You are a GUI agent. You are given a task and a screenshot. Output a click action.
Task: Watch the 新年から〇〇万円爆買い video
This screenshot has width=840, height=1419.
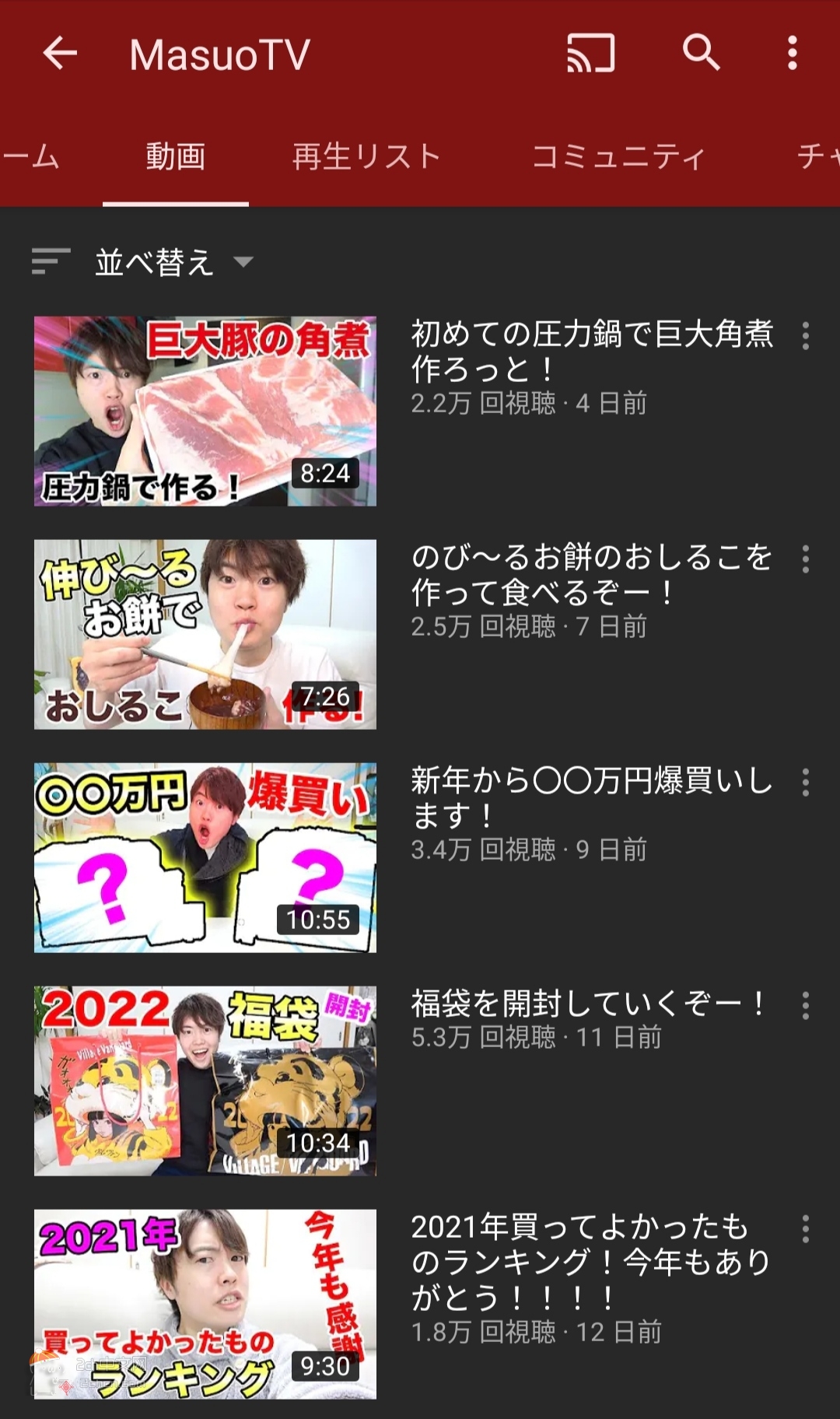205,857
